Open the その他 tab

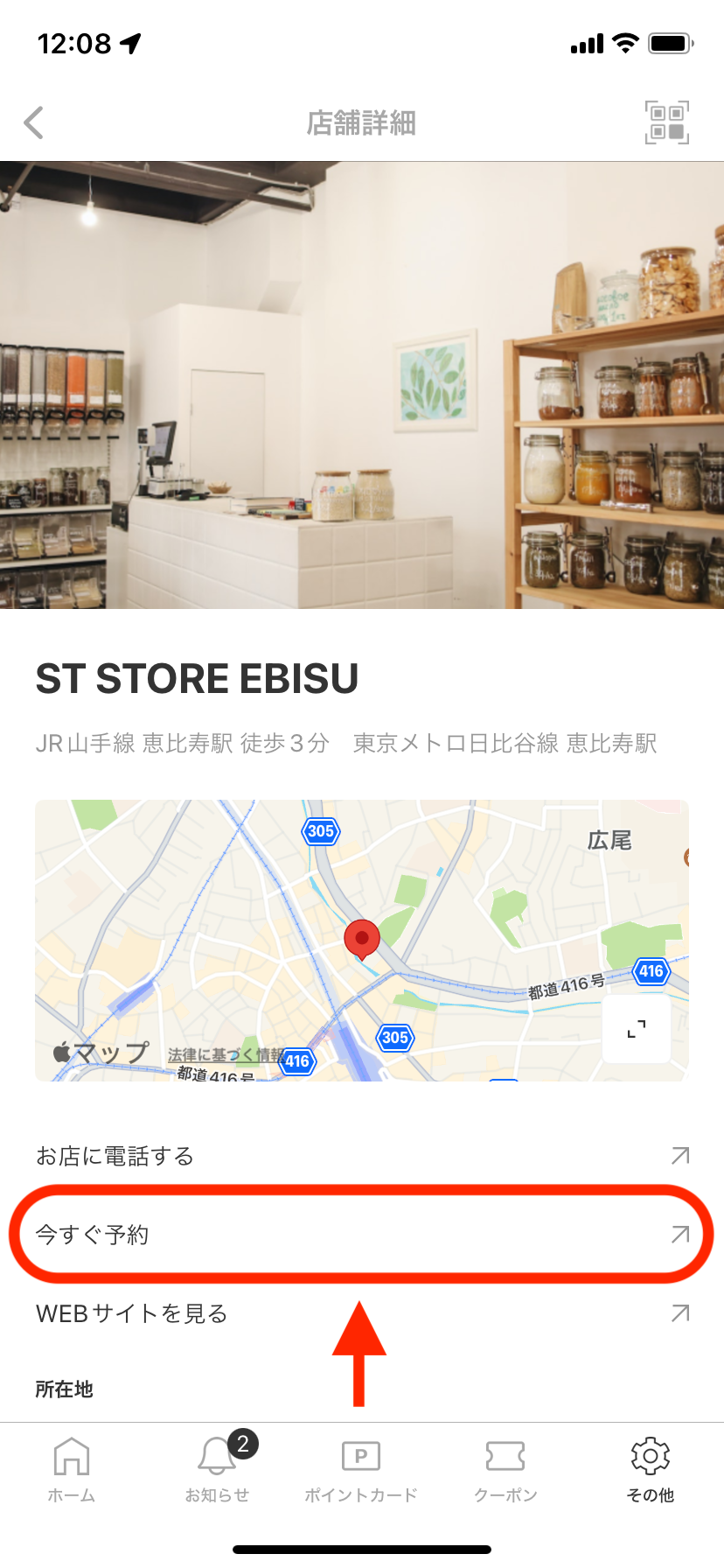pos(651,1470)
